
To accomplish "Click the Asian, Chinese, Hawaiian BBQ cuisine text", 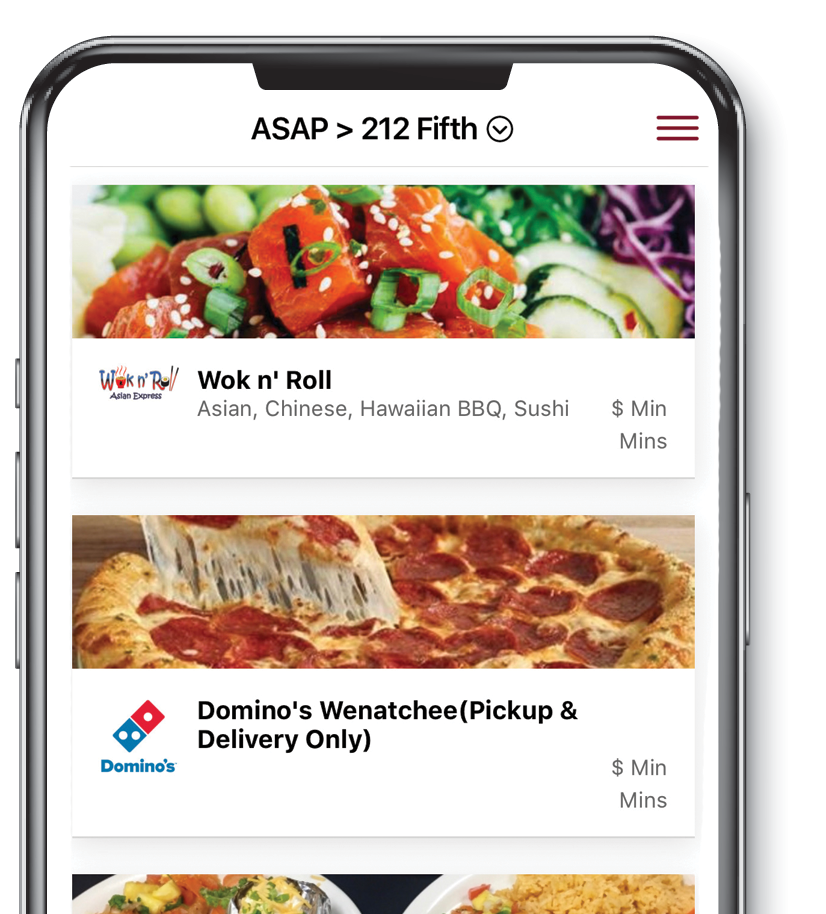I will coord(384,408).
